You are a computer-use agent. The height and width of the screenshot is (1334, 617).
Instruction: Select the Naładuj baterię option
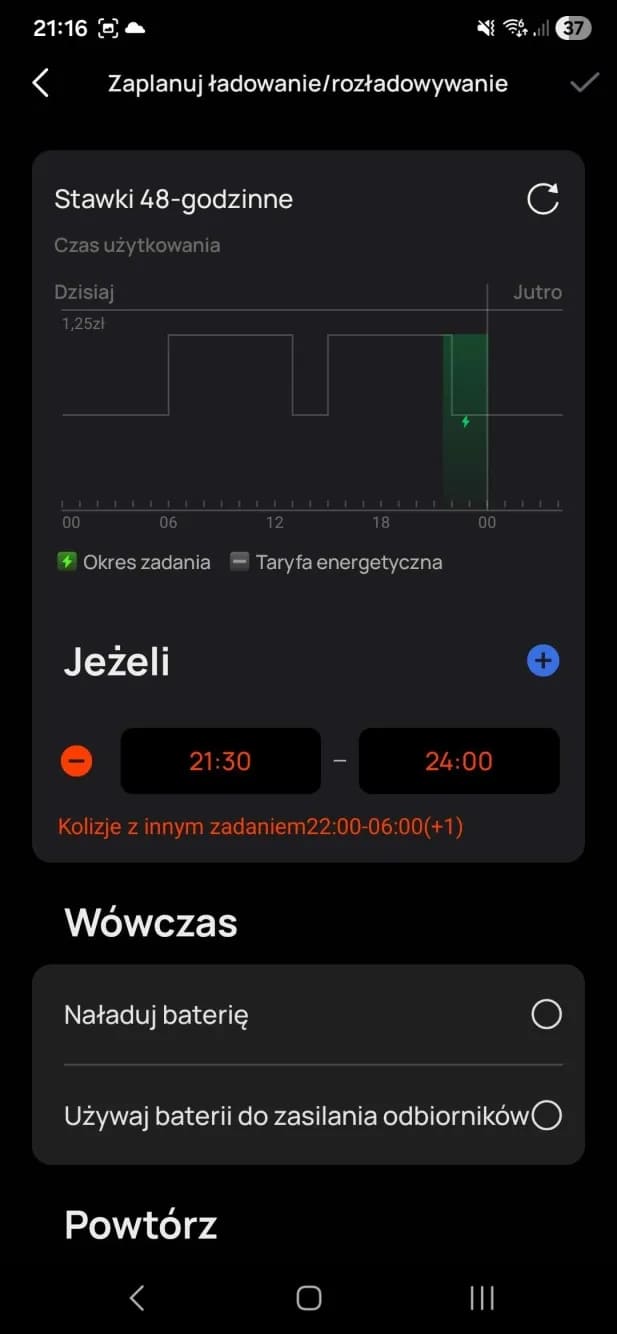click(x=546, y=1015)
